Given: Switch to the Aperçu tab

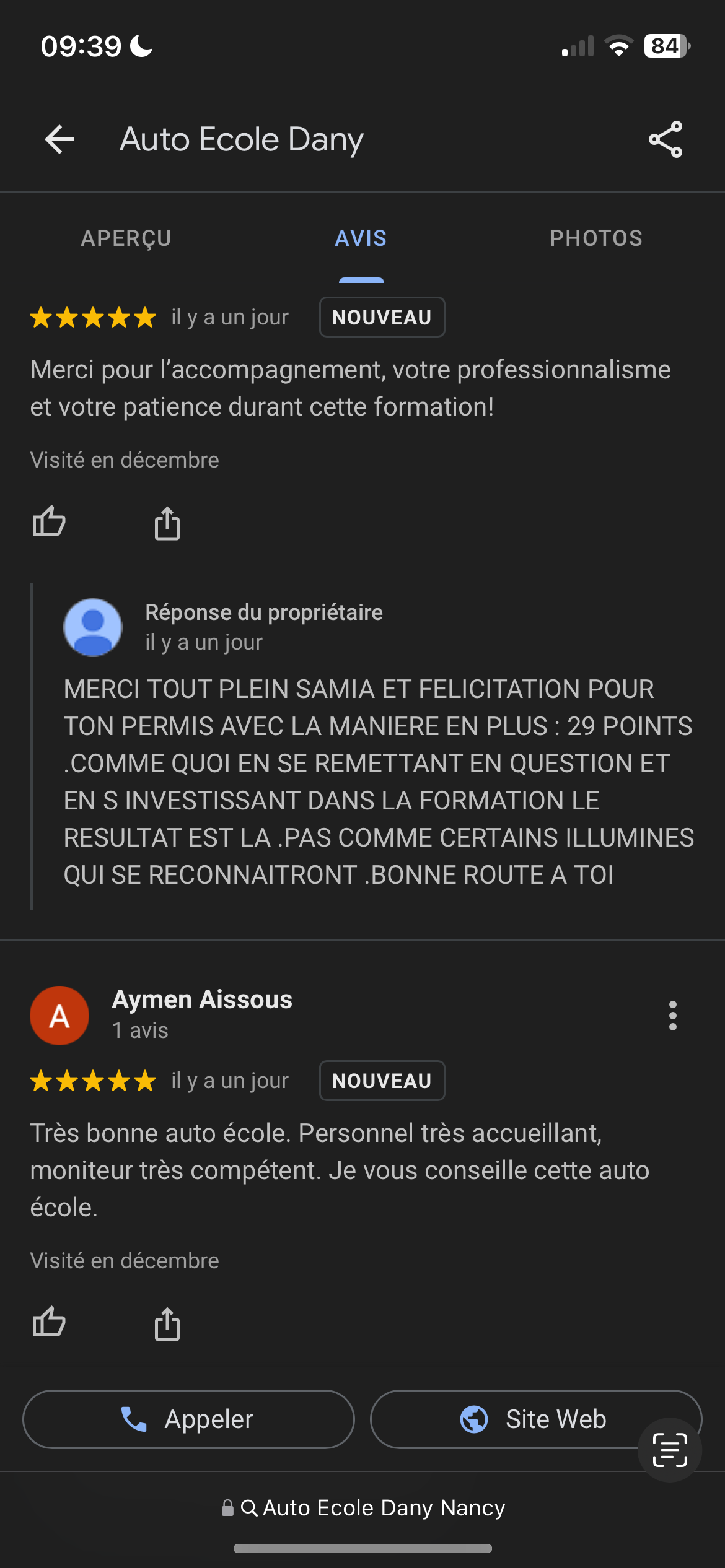Looking at the screenshot, I should (x=126, y=238).
